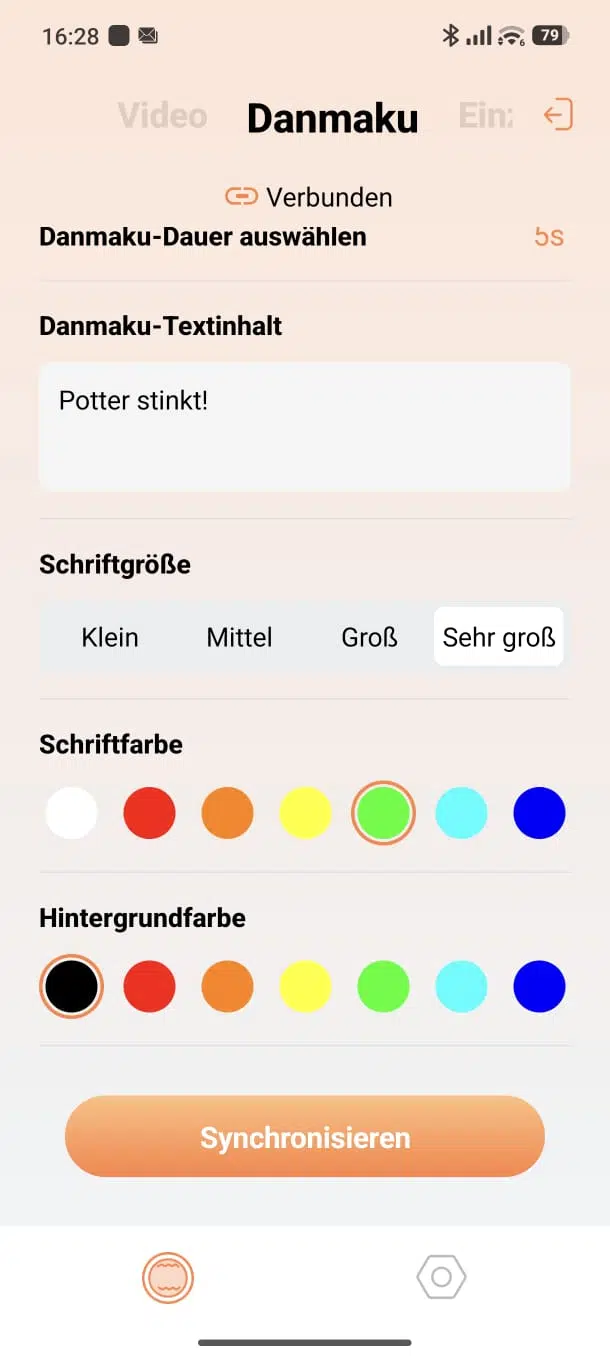610x1356 pixels.
Task: Edit the Danmaku text content field
Action: click(x=304, y=427)
